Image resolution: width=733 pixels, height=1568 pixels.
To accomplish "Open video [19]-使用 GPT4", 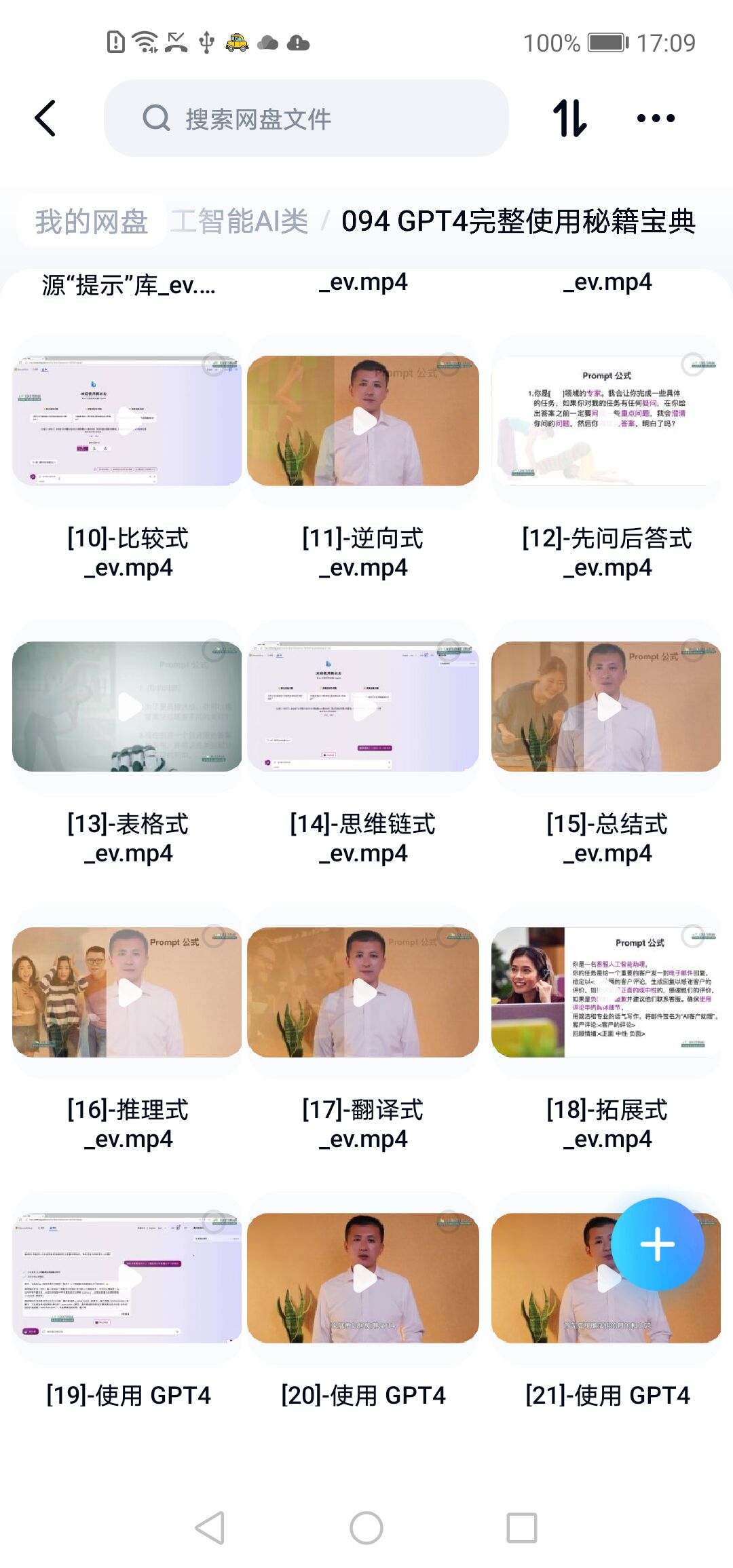I will 127,1278.
